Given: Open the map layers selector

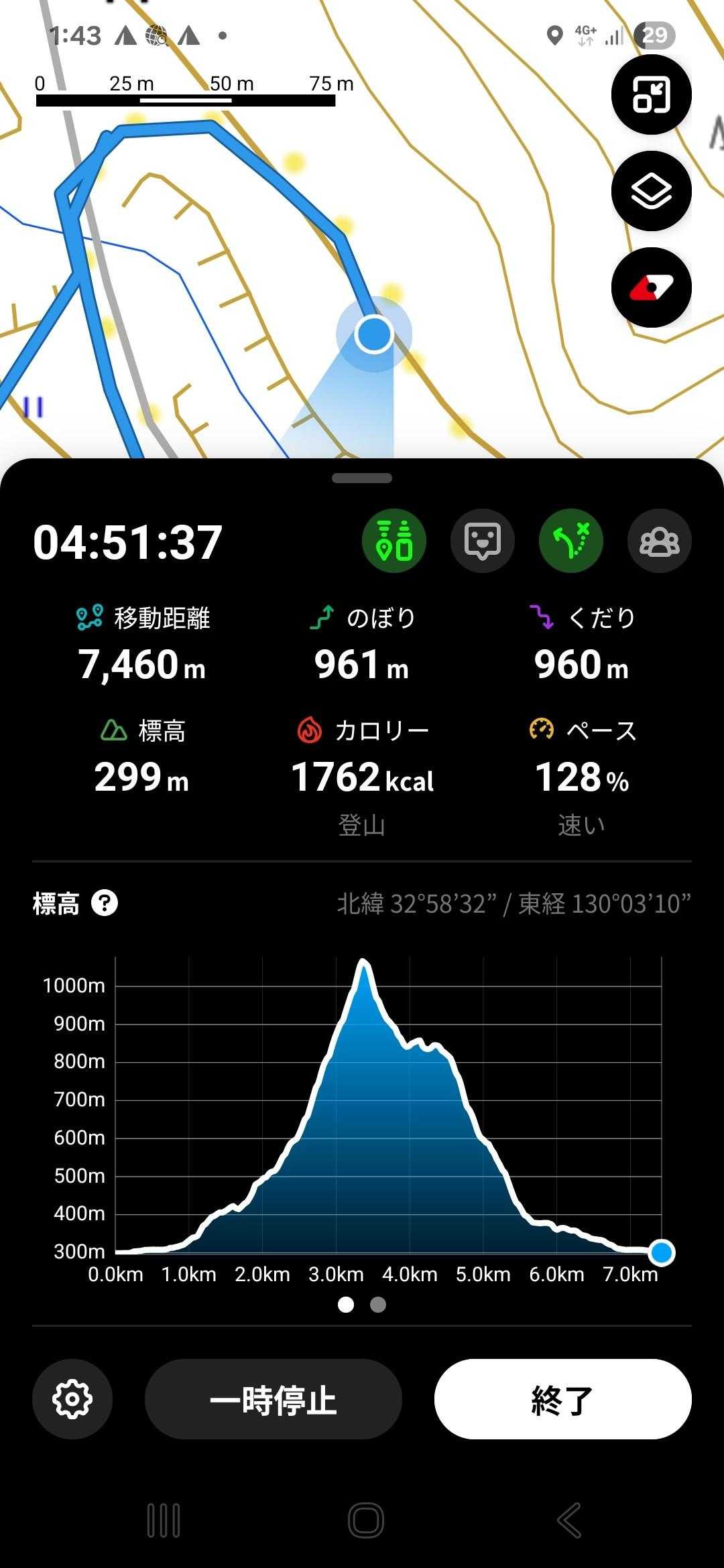Looking at the screenshot, I should tap(651, 191).
